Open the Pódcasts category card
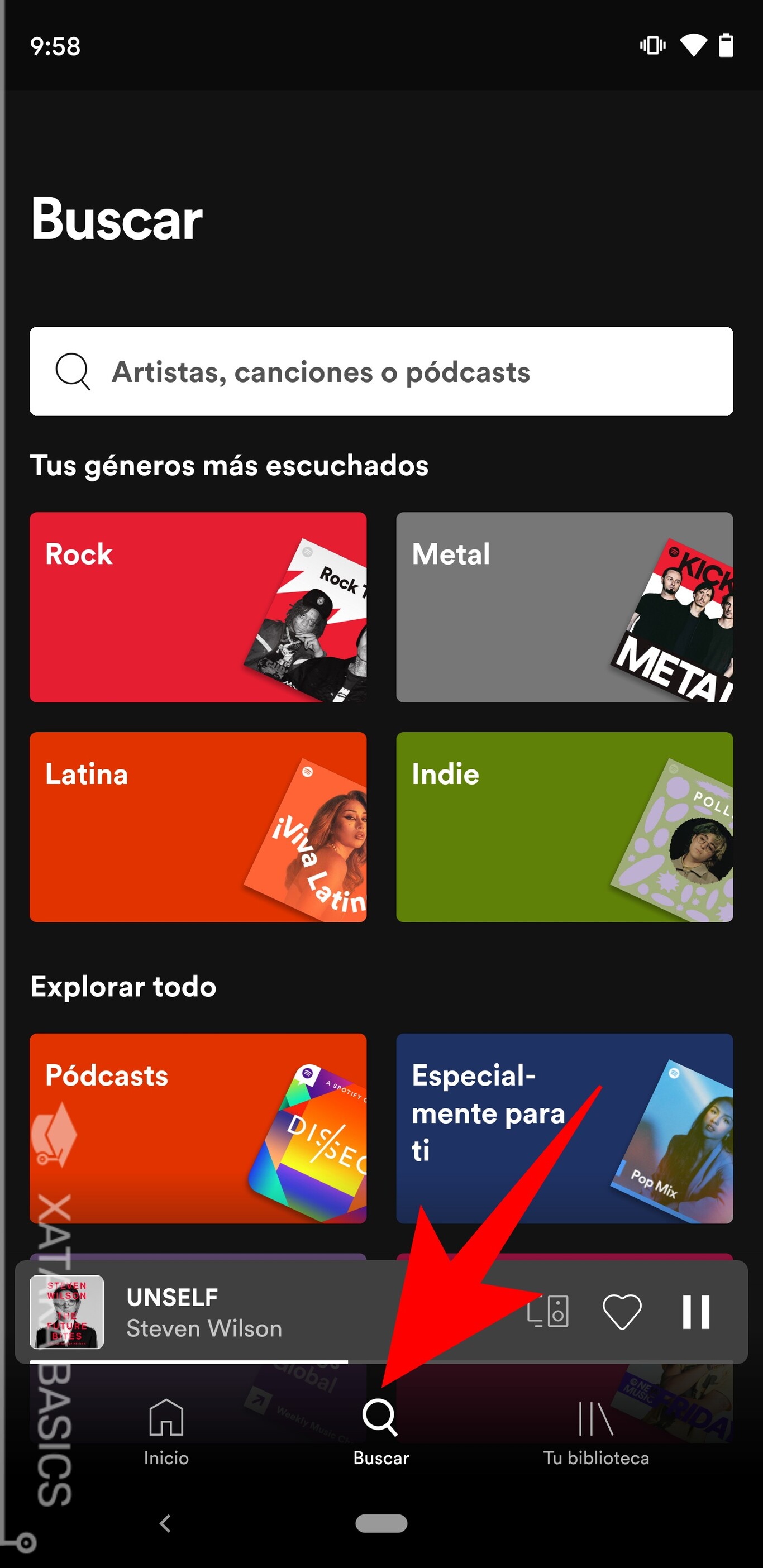763x1568 pixels. (x=197, y=1129)
